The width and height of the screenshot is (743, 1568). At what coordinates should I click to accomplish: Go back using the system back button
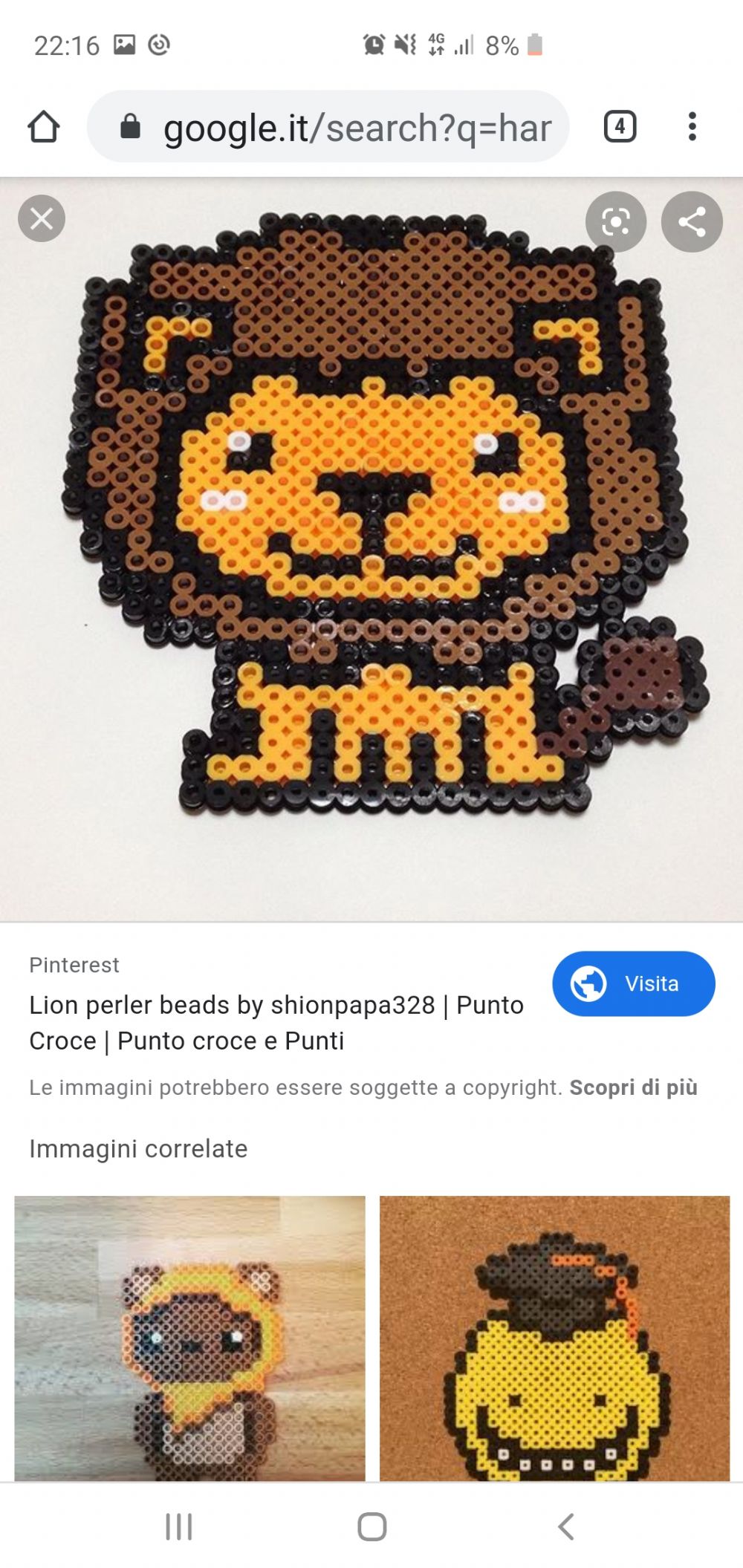click(x=566, y=1527)
